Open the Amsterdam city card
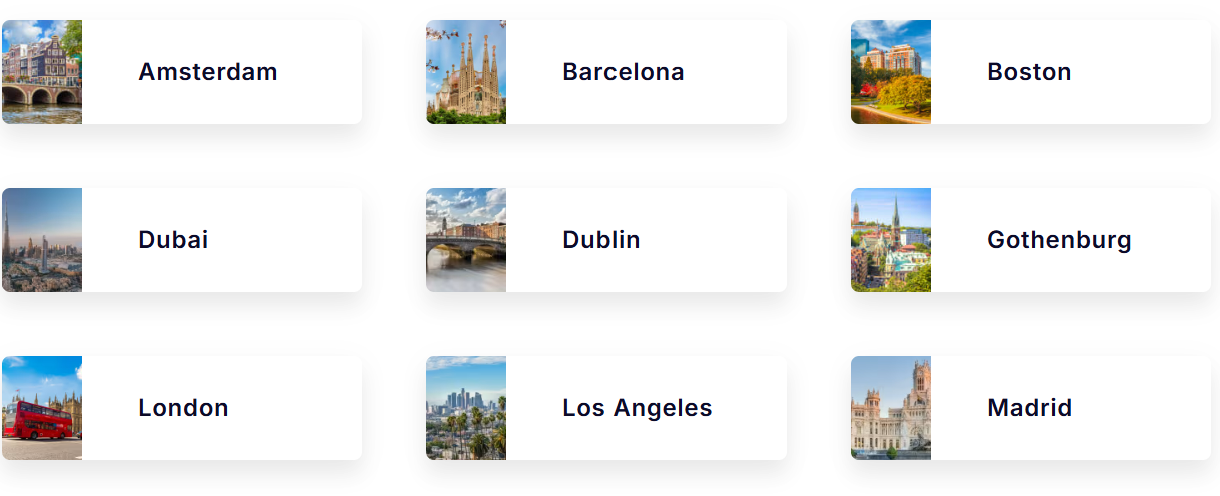This screenshot has height=496, width=1220. [207, 72]
